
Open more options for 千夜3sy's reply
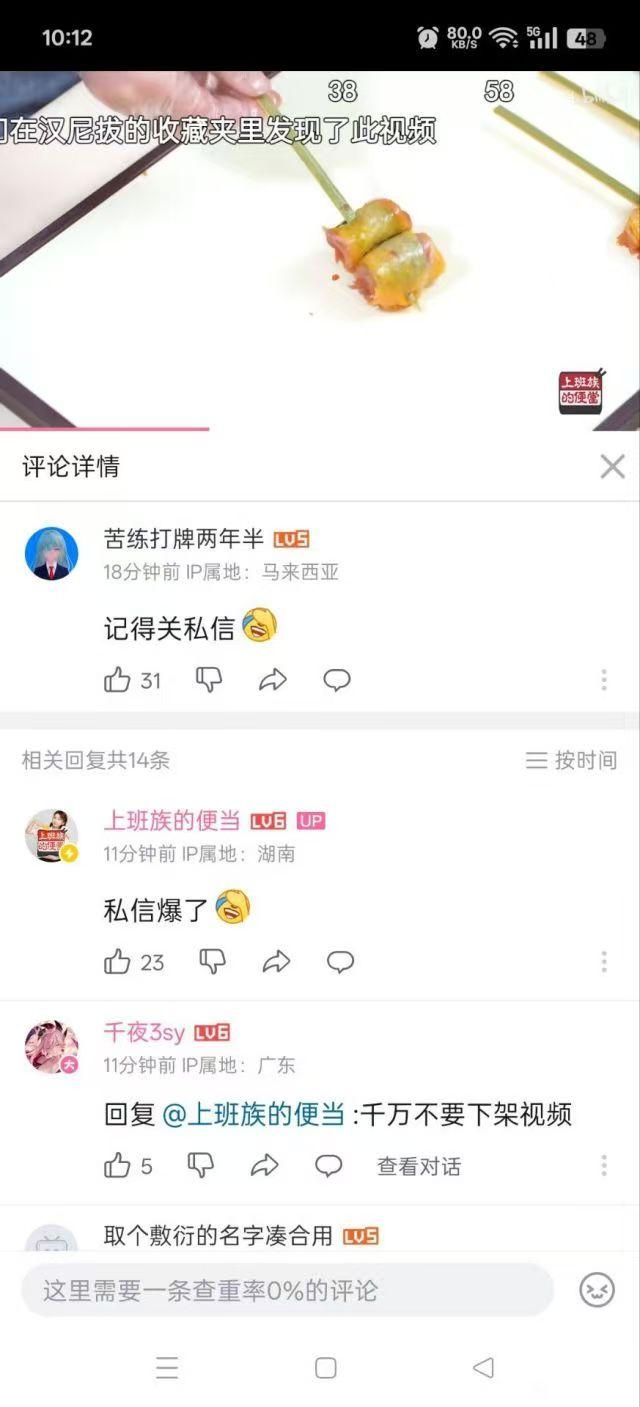point(604,1166)
